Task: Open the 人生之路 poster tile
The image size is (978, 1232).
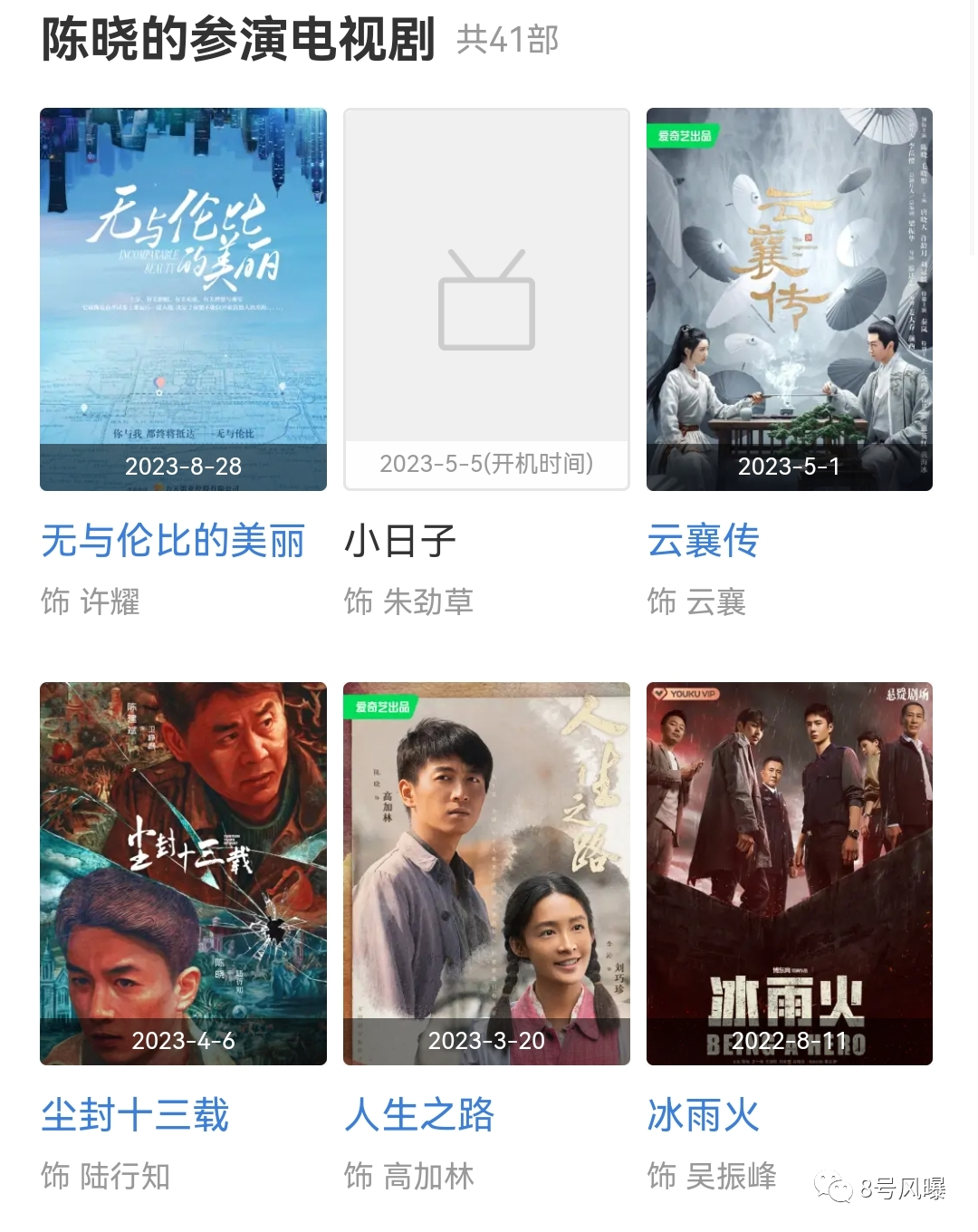Action: pos(486,872)
